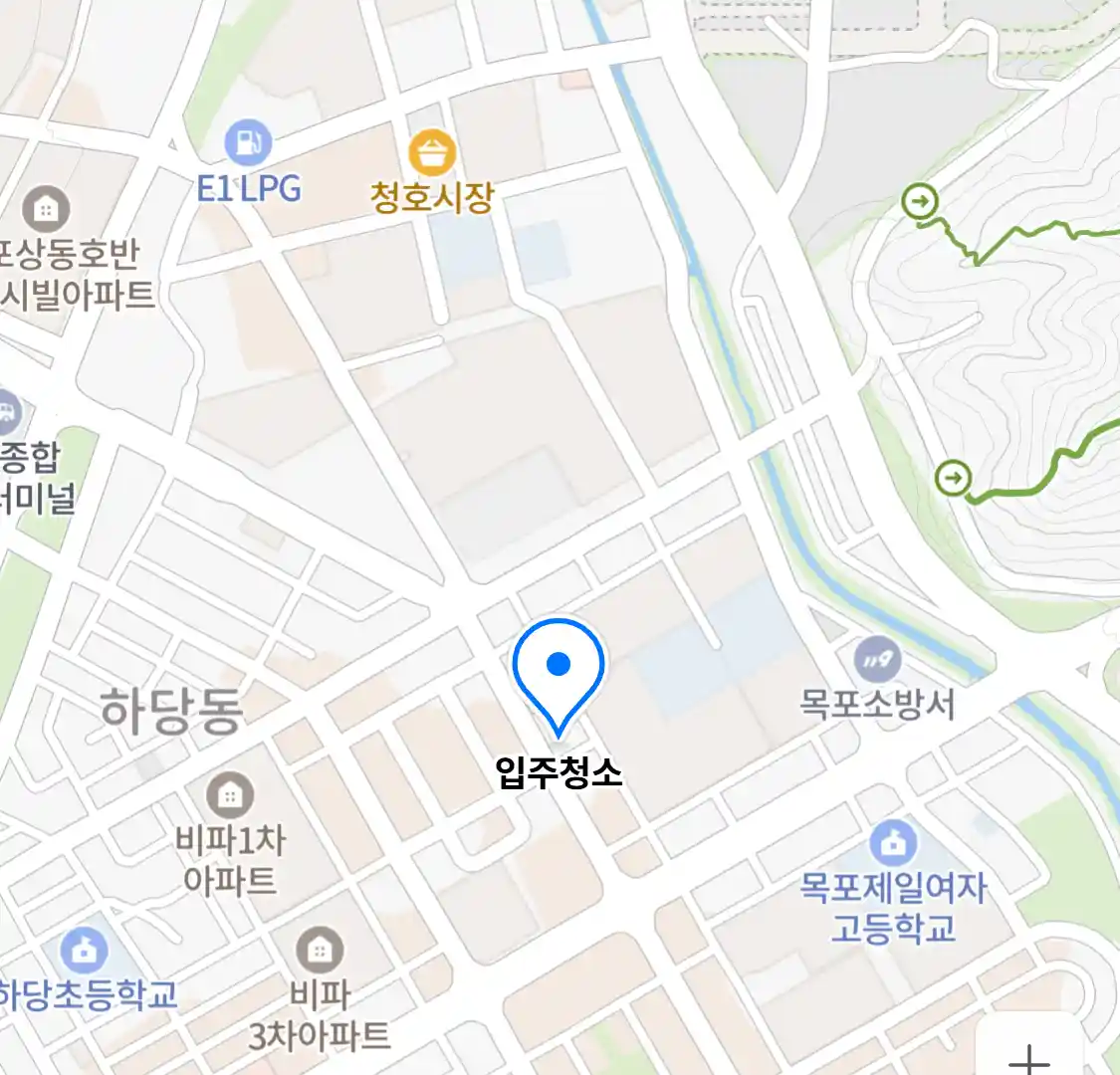Tap the 비파 3차아파트 marker

[x=320, y=952]
